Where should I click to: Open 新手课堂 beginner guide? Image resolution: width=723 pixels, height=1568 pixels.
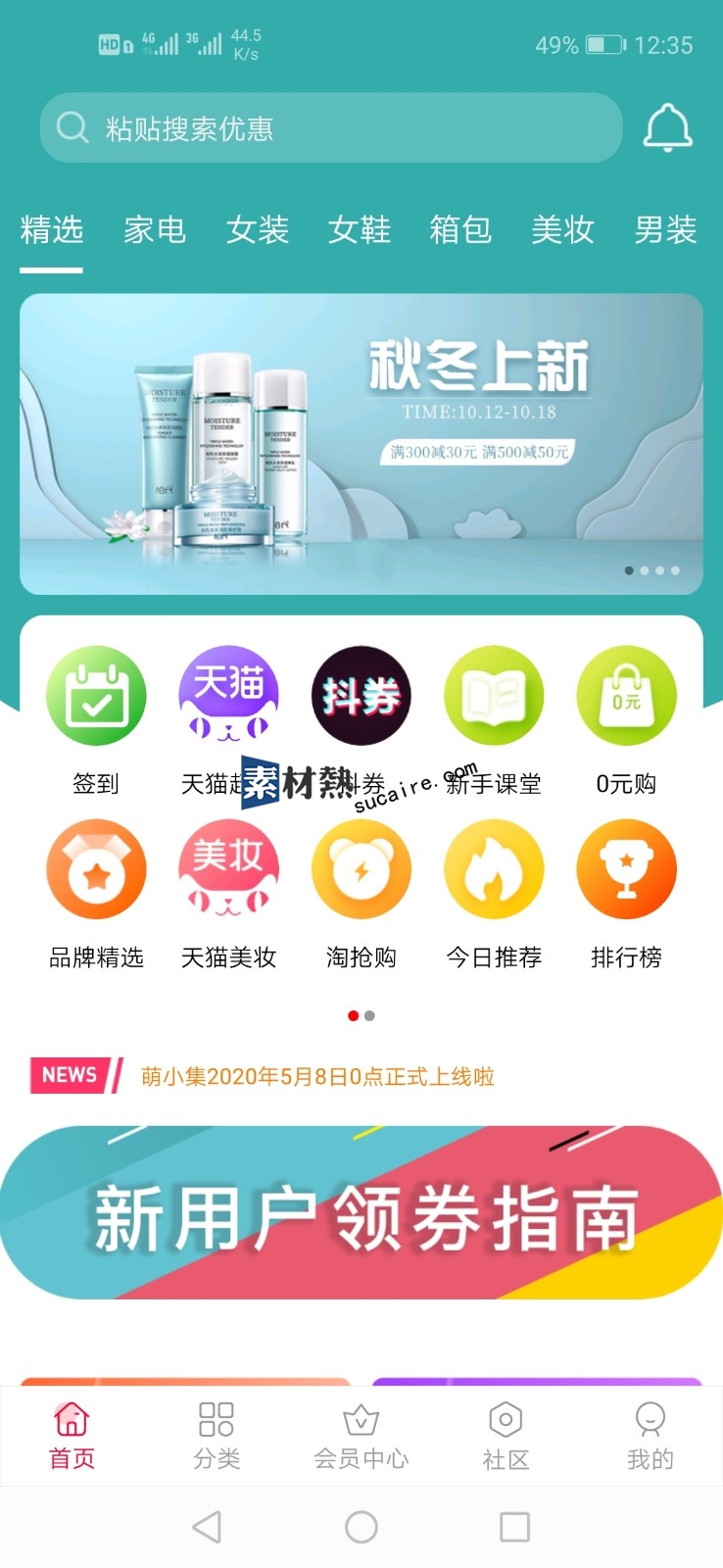[x=494, y=697]
